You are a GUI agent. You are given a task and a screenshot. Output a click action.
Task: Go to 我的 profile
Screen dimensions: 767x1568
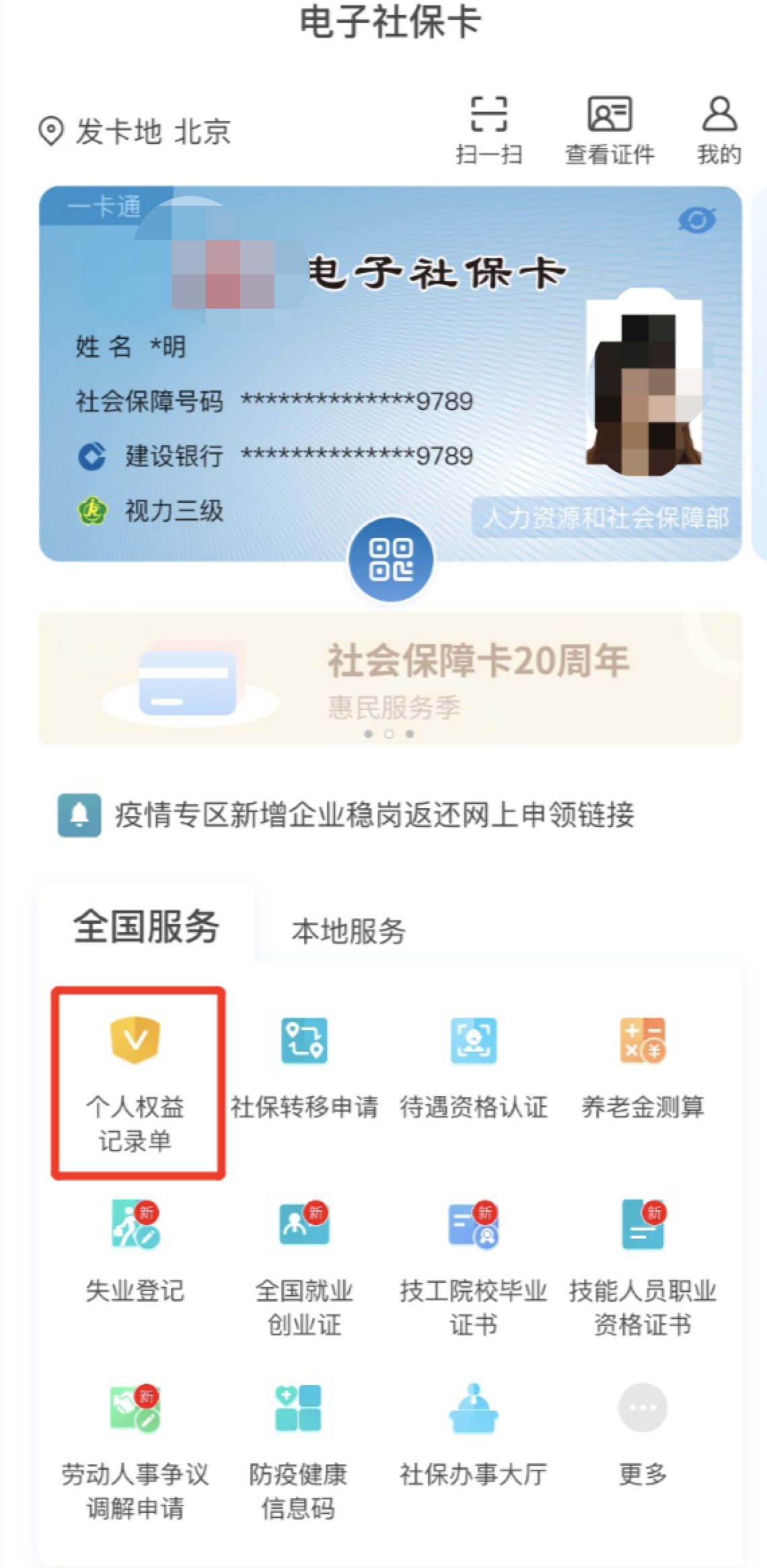tap(719, 130)
